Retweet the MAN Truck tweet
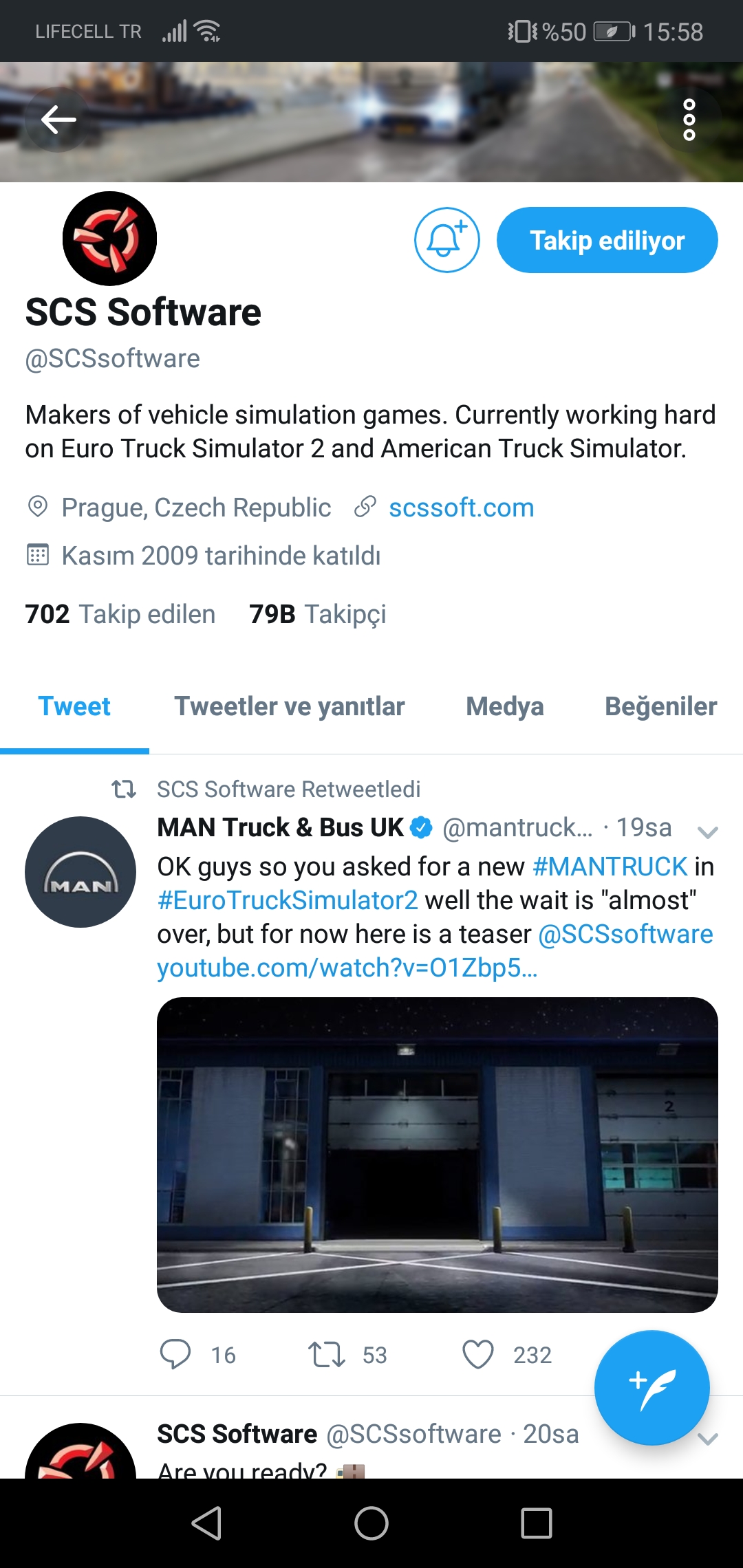The image size is (743, 1568). [x=326, y=1355]
